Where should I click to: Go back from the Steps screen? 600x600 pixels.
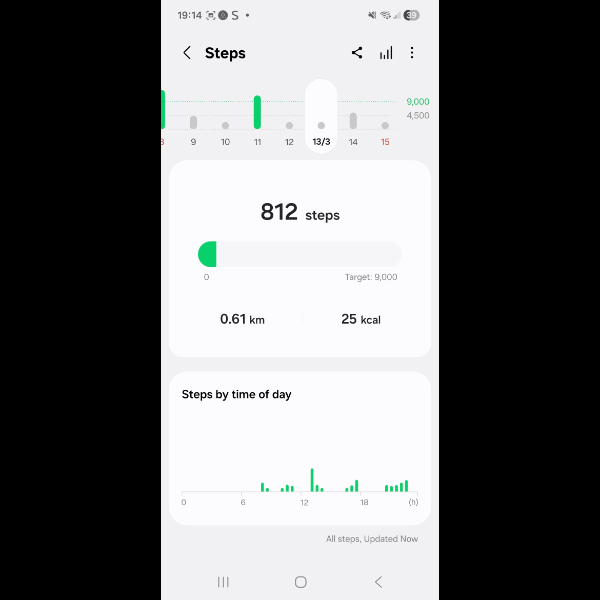187,53
